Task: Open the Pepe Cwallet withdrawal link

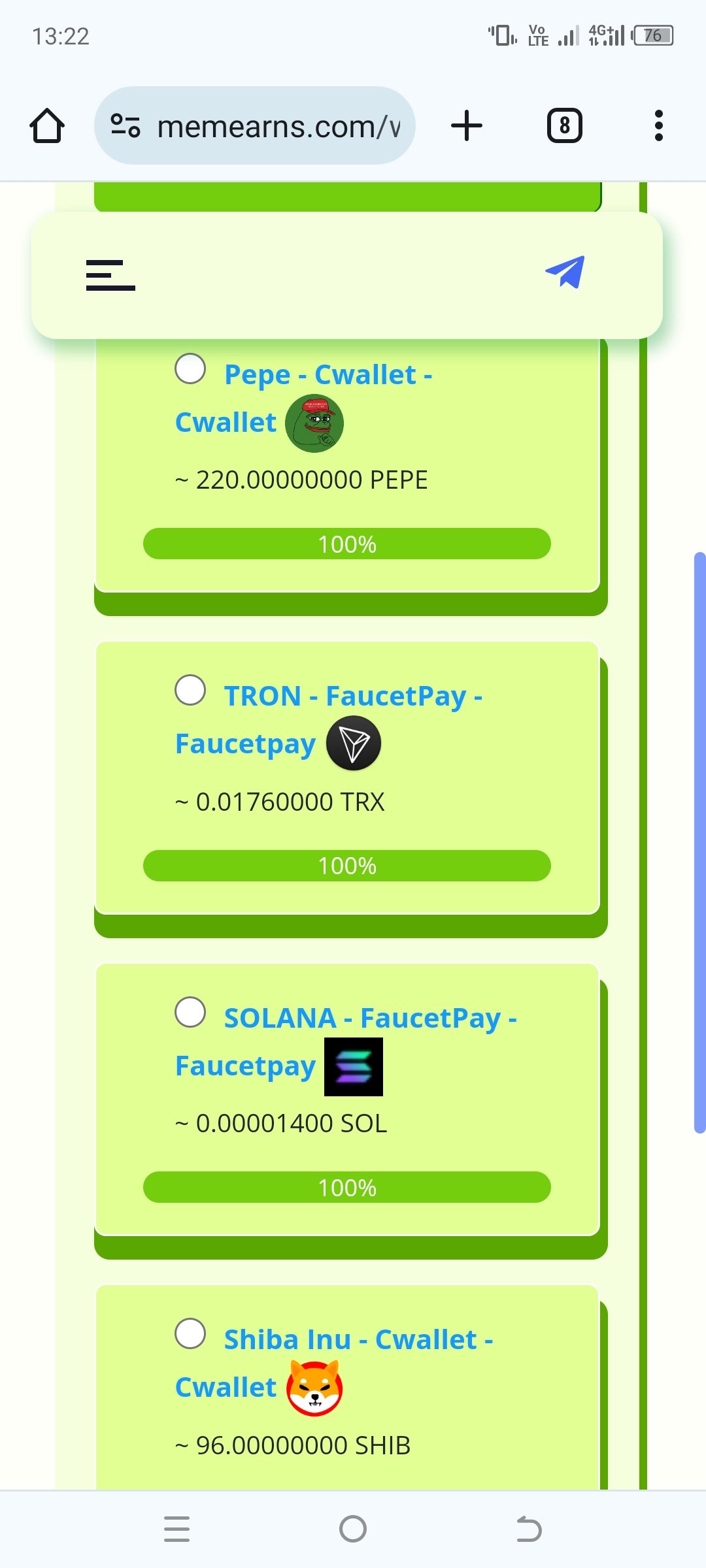Action: click(x=327, y=374)
